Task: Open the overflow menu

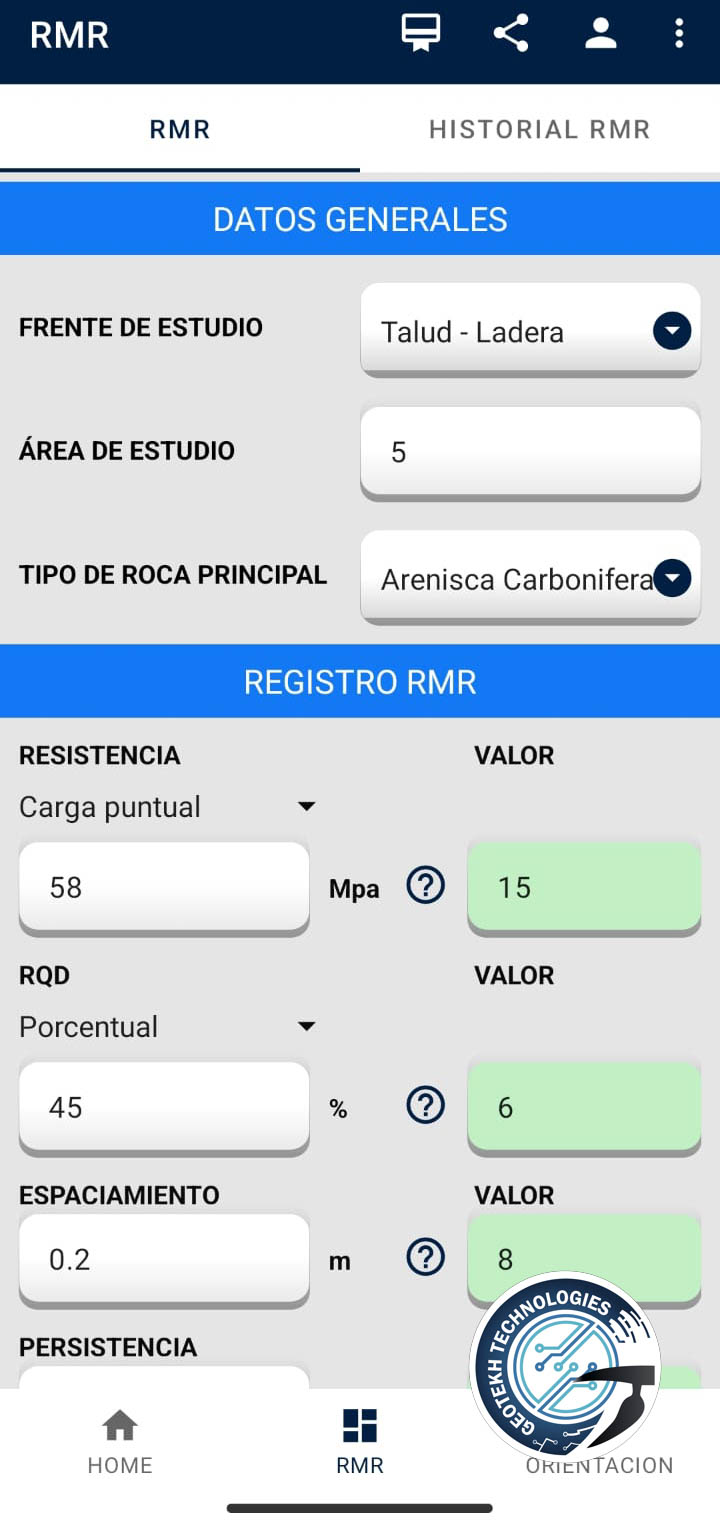Action: (x=679, y=33)
